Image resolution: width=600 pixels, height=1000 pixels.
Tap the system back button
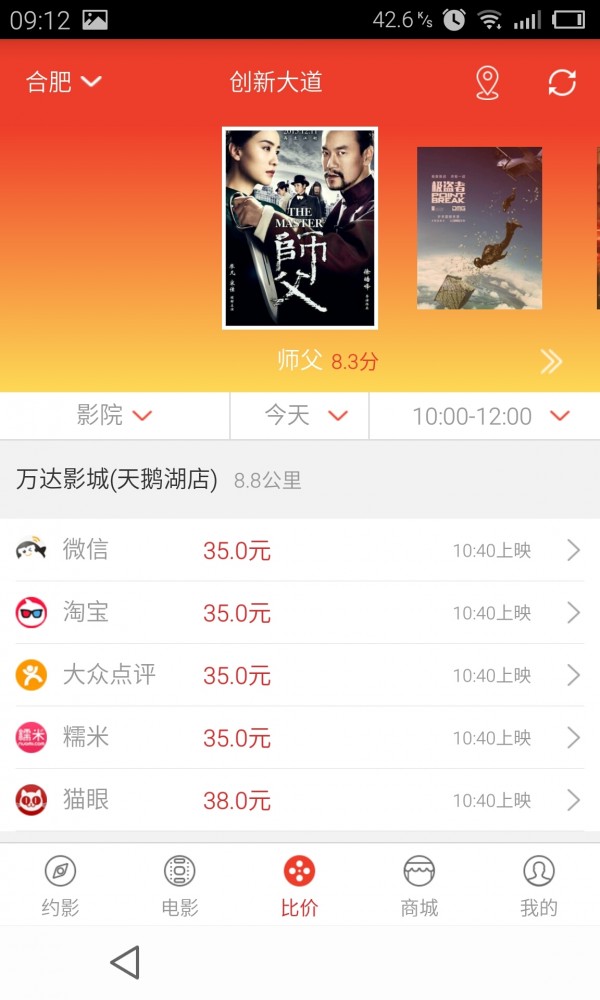click(125, 963)
